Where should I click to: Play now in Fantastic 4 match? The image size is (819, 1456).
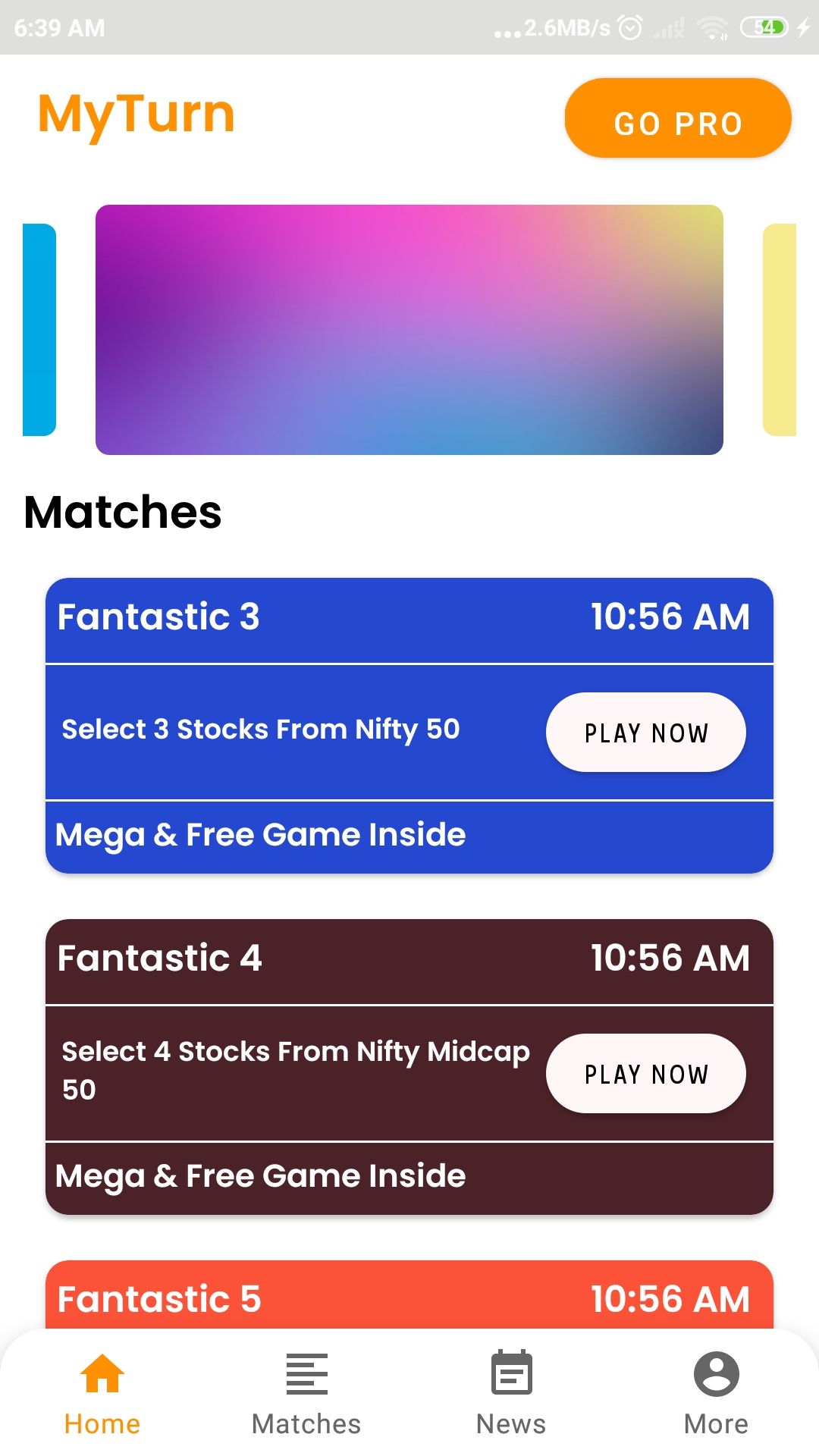point(645,1074)
